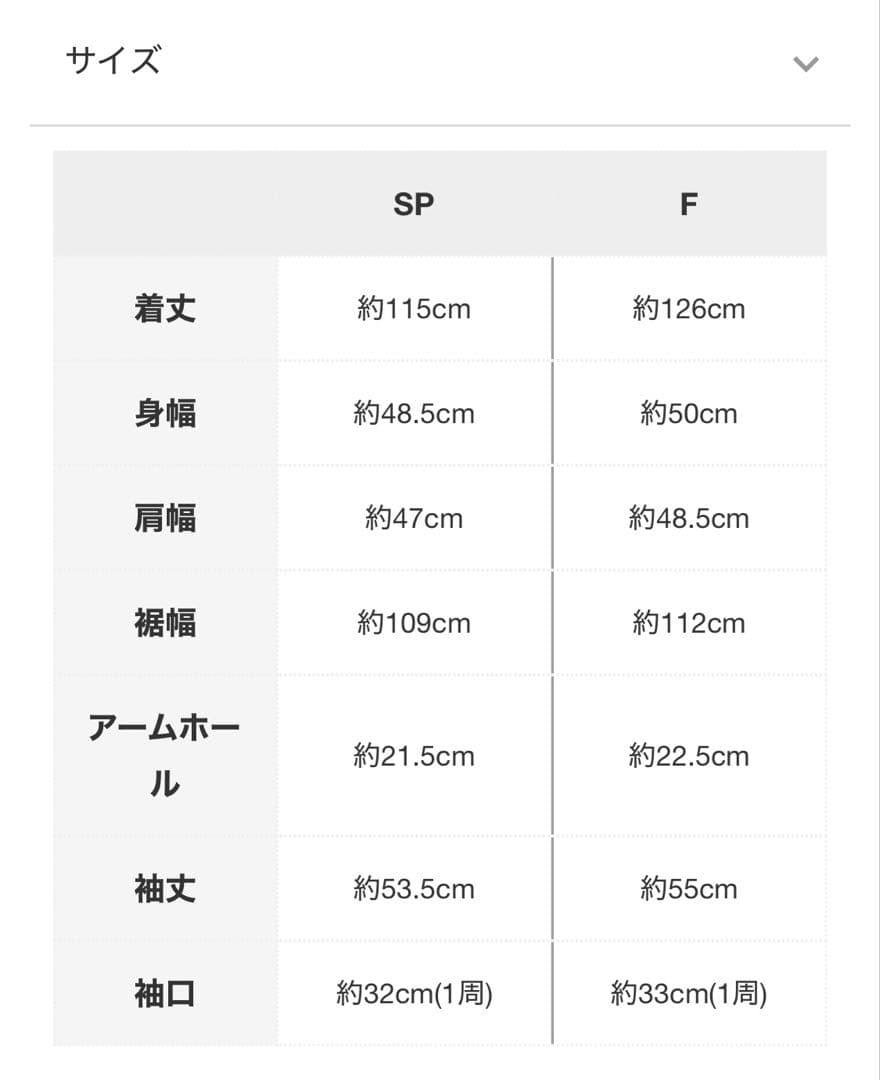Click the 袖丈 row label
Viewport: 880px width, 1080px height.
click(164, 888)
